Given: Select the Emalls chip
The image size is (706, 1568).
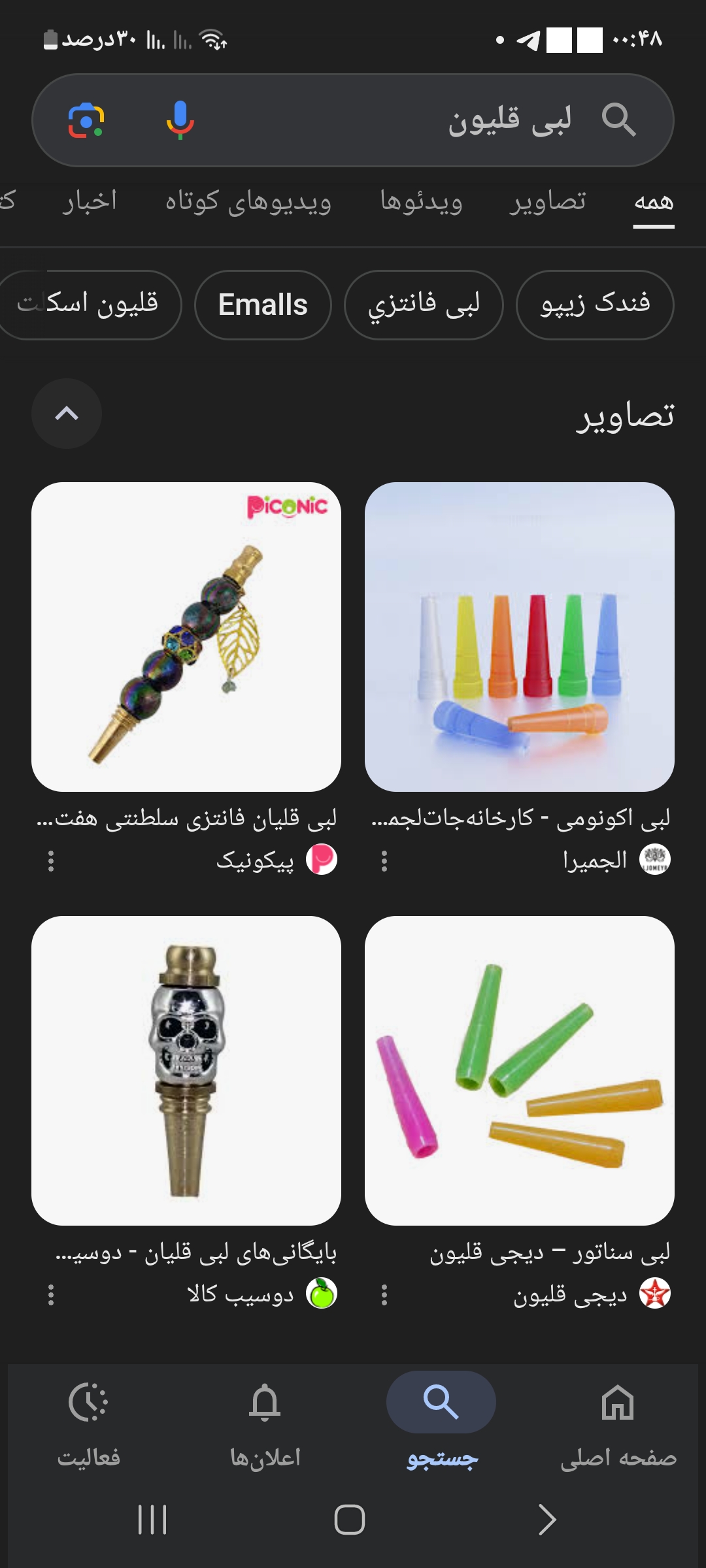Looking at the screenshot, I should (x=263, y=304).
